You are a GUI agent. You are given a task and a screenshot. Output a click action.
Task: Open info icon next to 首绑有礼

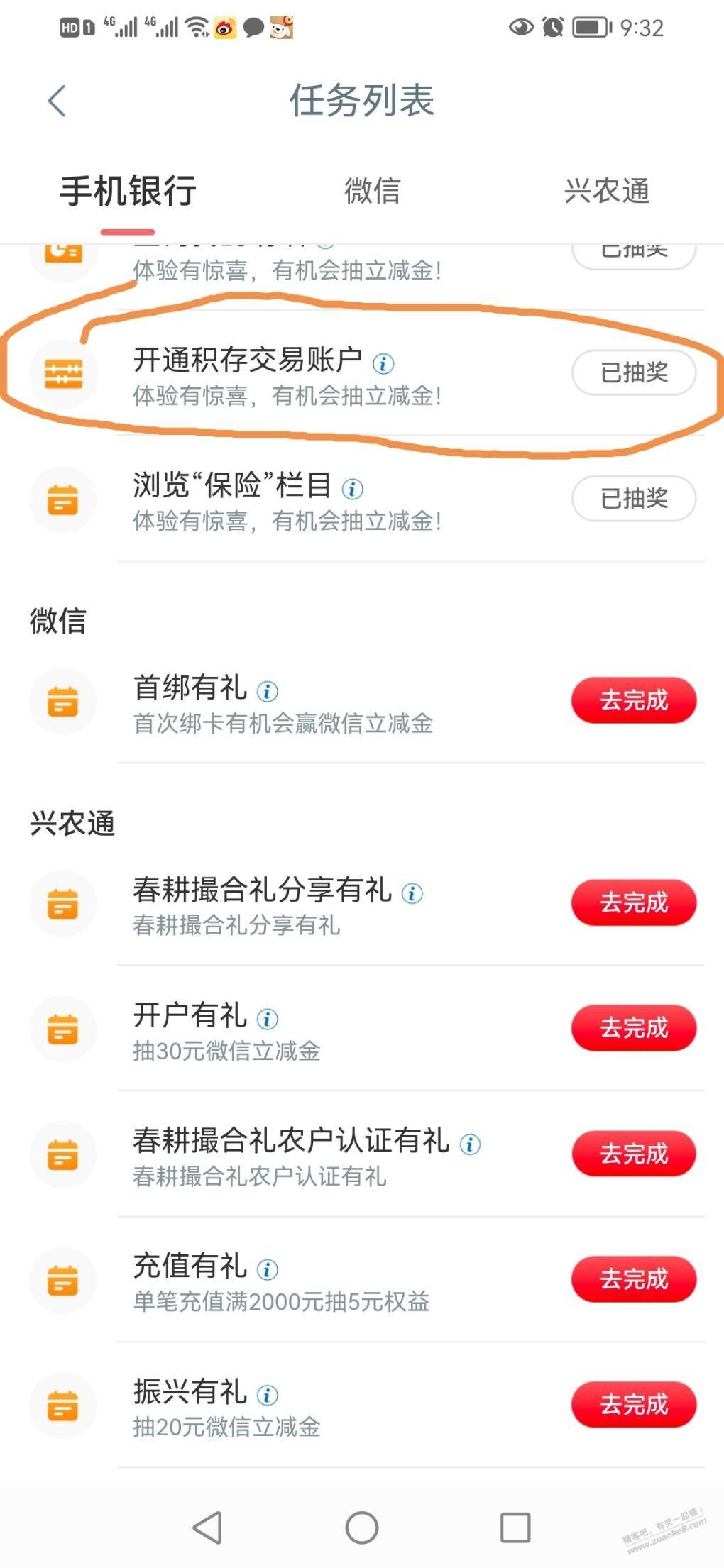pyautogui.click(x=268, y=690)
